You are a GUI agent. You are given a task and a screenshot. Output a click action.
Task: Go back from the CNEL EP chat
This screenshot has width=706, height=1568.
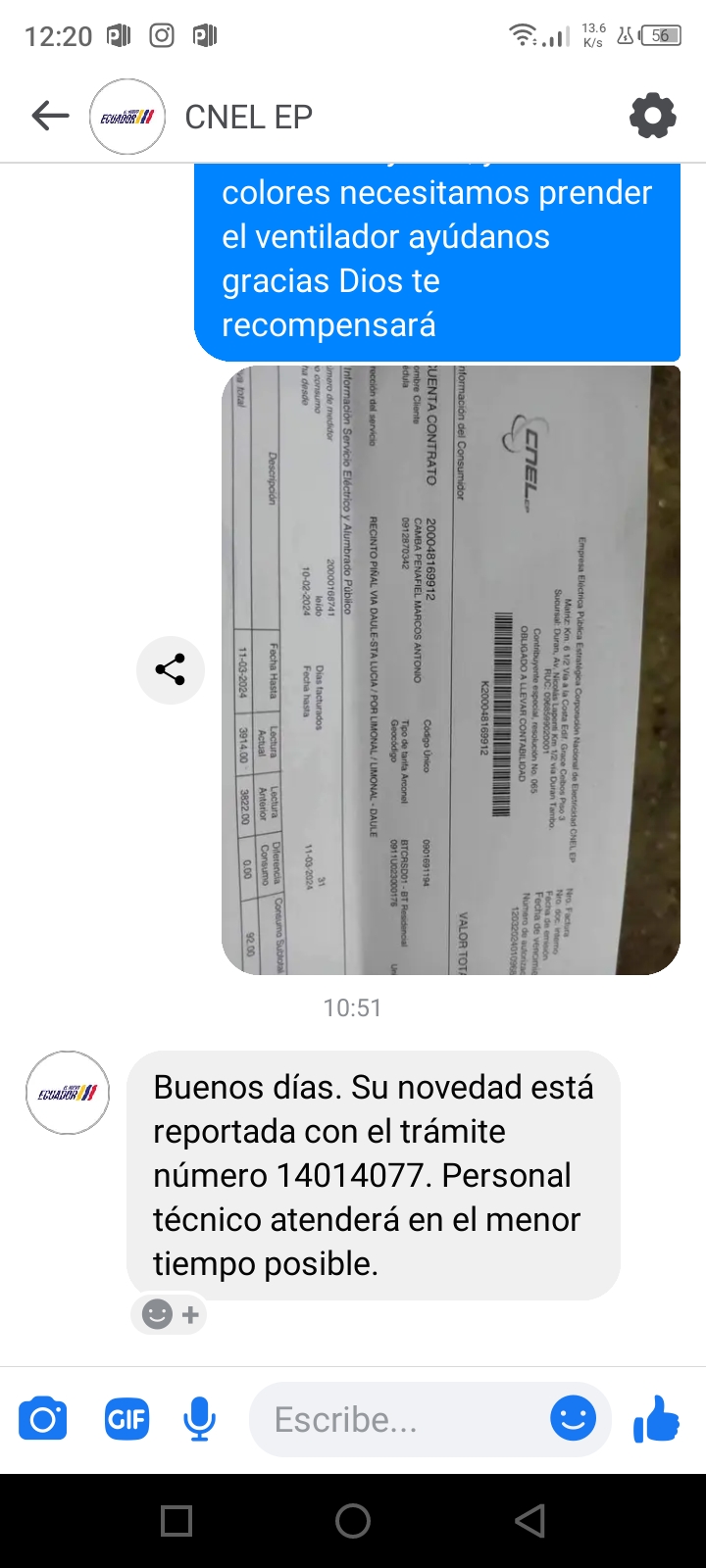50,117
